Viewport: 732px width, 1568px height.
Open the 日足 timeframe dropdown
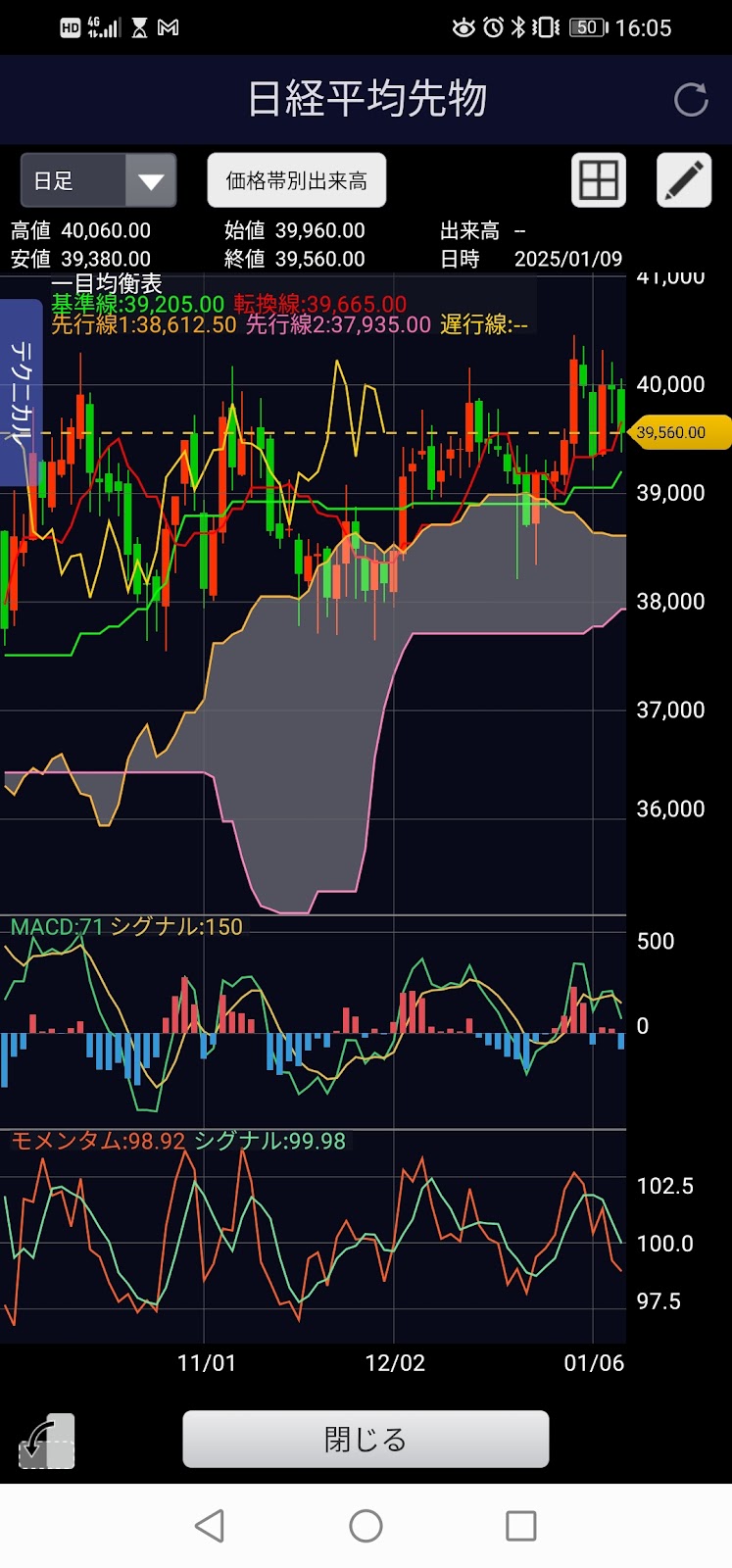(x=98, y=180)
